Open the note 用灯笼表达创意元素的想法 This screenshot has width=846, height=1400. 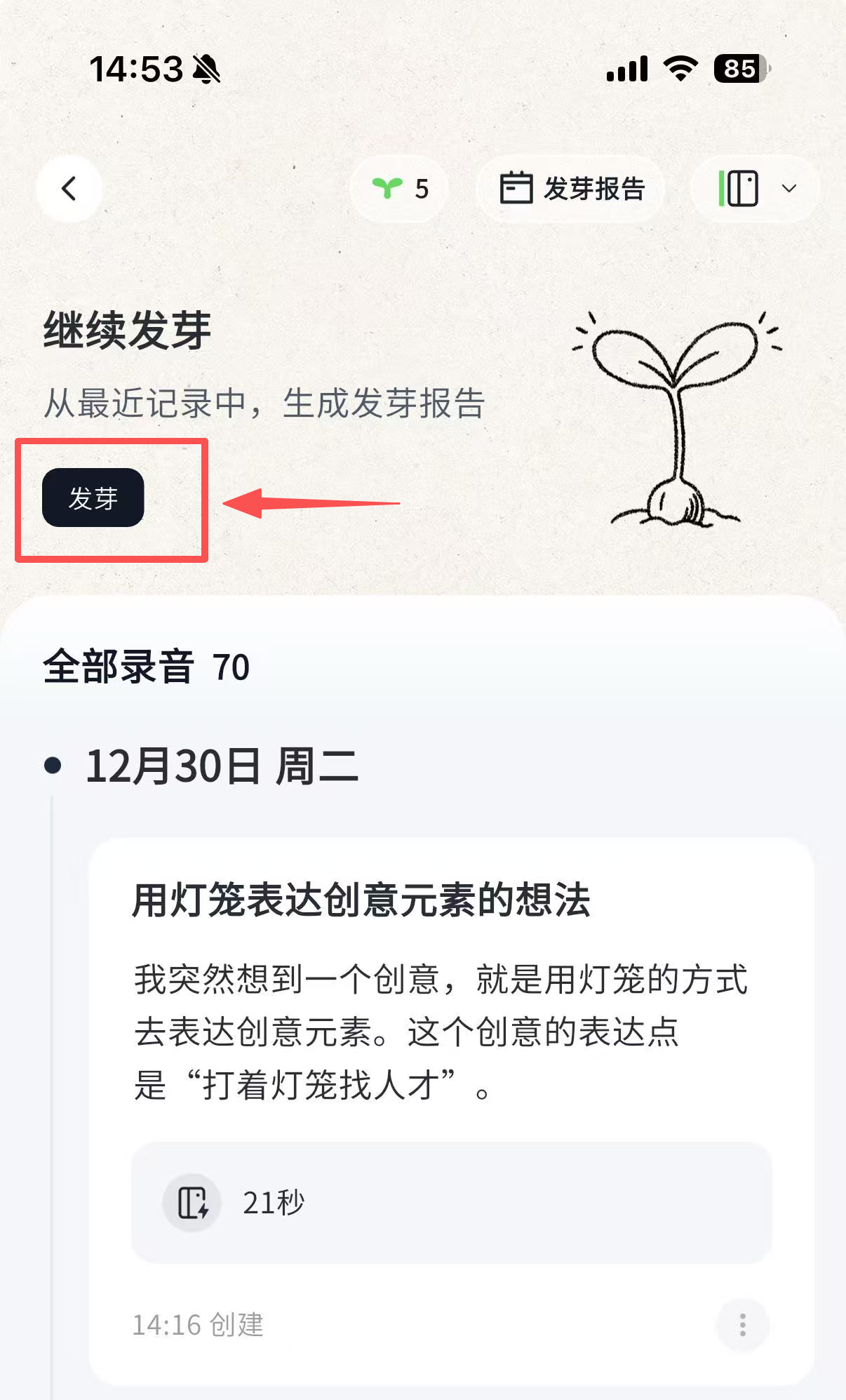tap(361, 900)
